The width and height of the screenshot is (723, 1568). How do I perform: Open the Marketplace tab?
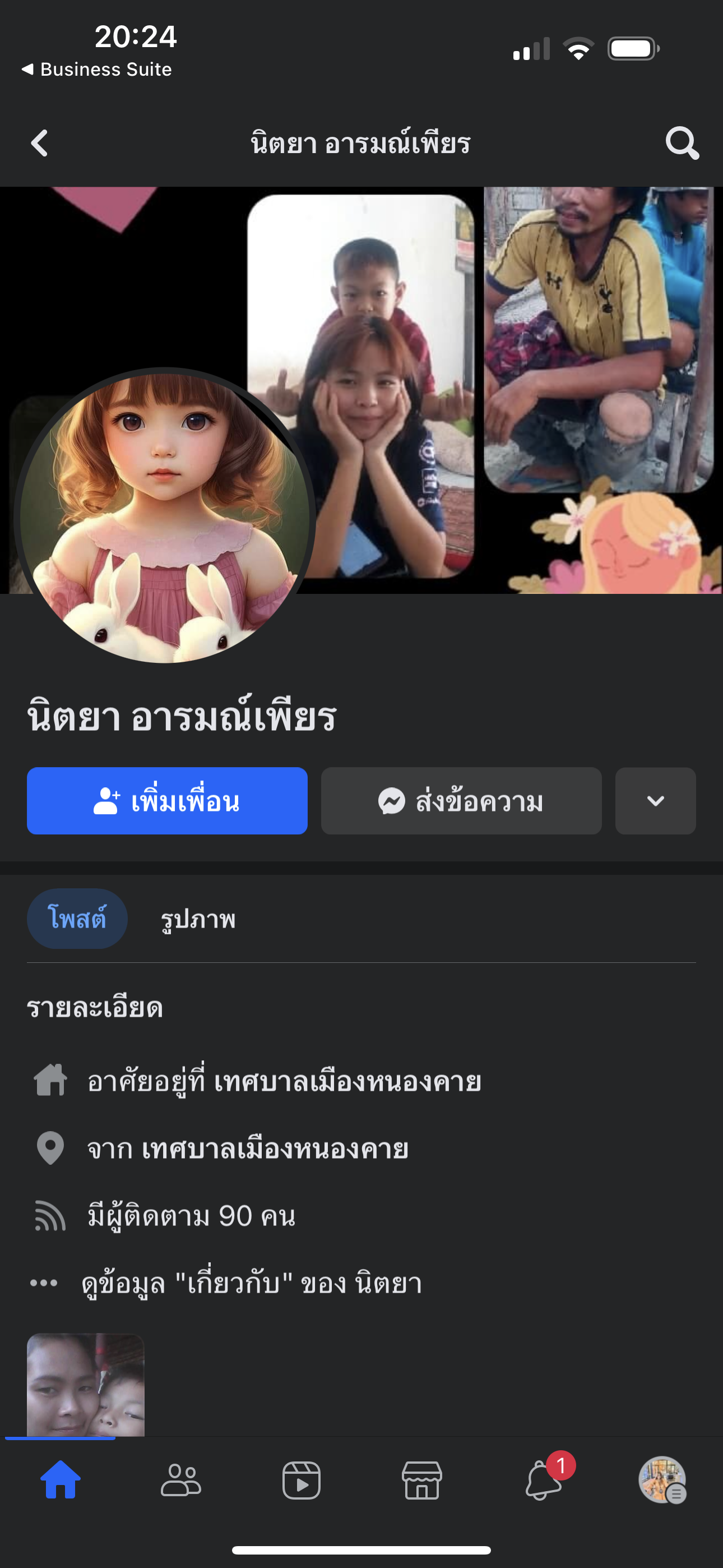(x=421, y=1481)
